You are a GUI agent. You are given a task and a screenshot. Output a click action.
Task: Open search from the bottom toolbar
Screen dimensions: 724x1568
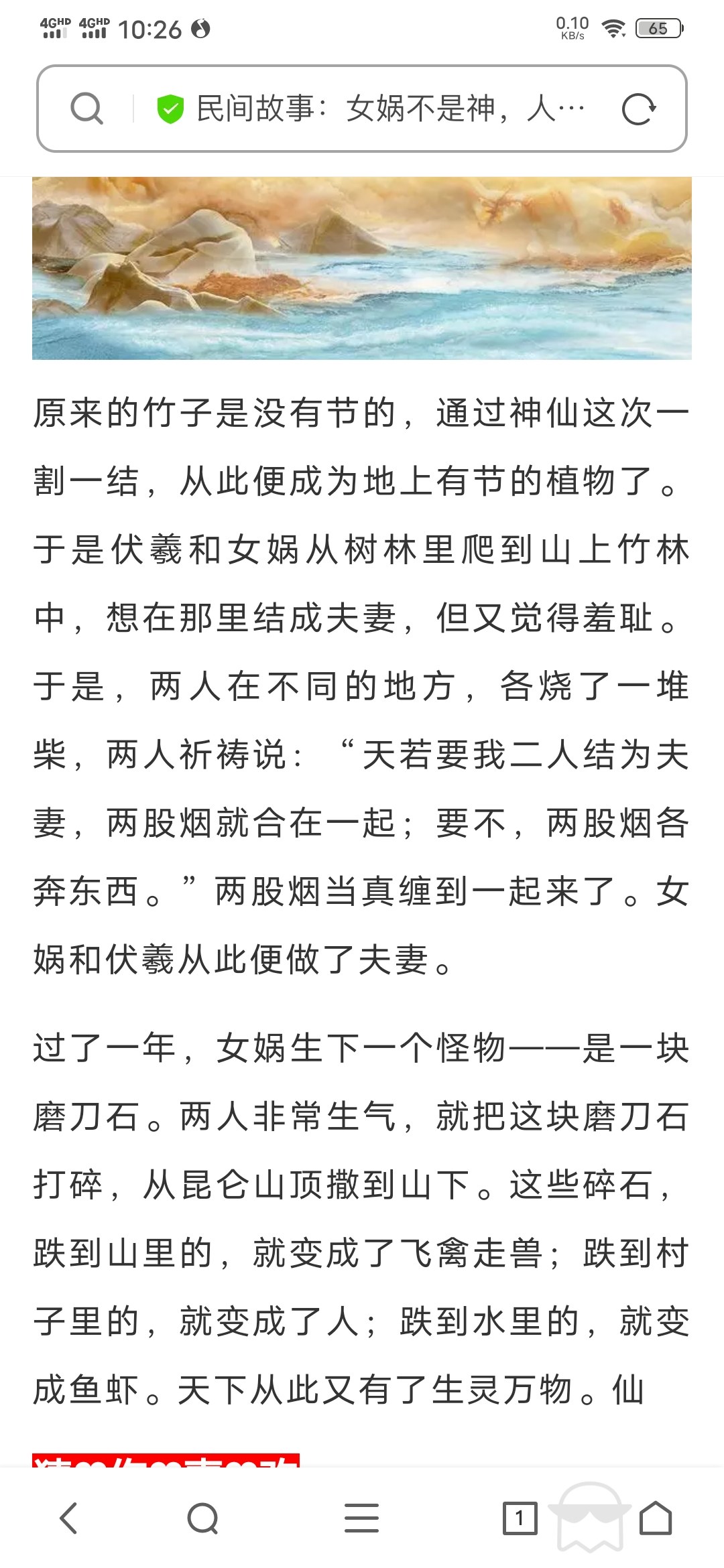203,1518
